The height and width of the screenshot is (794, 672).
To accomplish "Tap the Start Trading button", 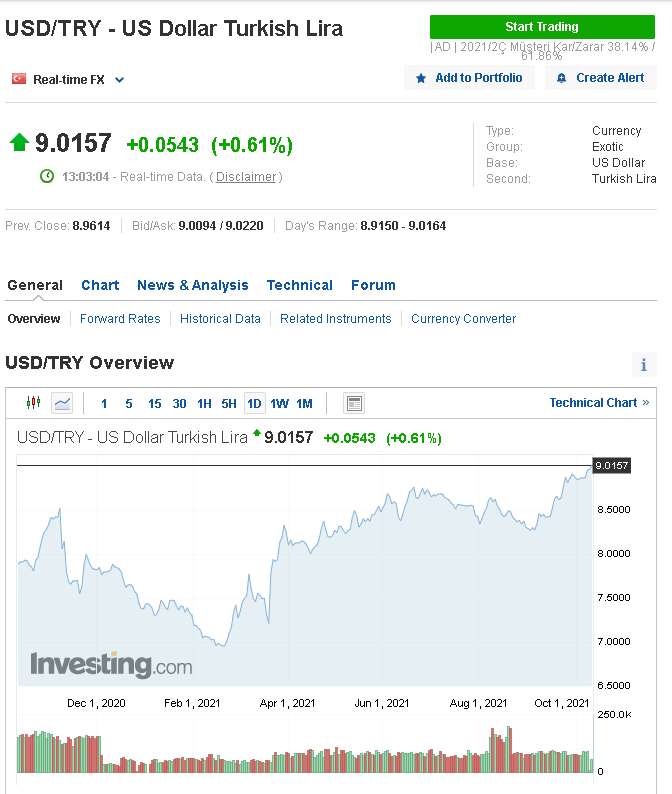I will [x=541, y=27].
